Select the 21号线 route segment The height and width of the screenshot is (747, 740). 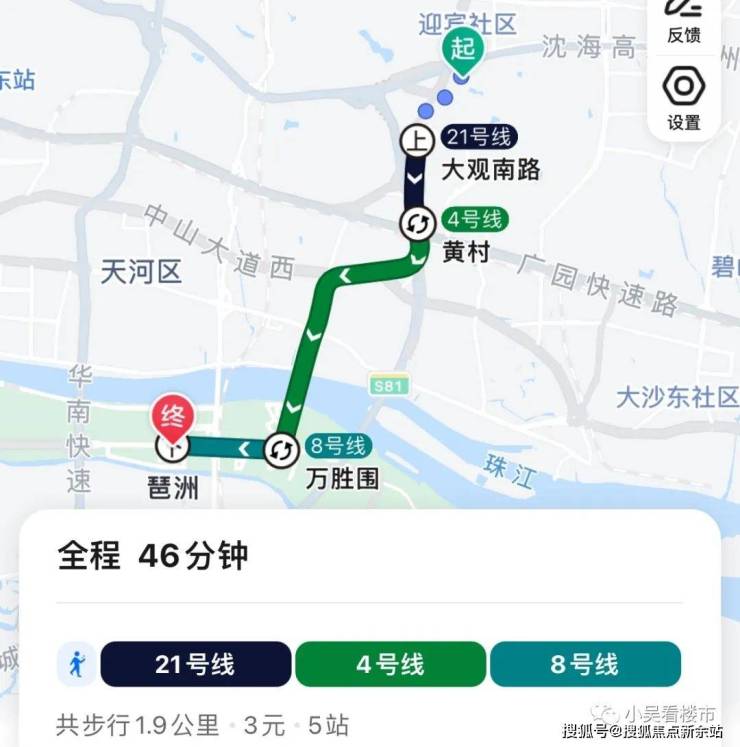(x=195, y=664)
